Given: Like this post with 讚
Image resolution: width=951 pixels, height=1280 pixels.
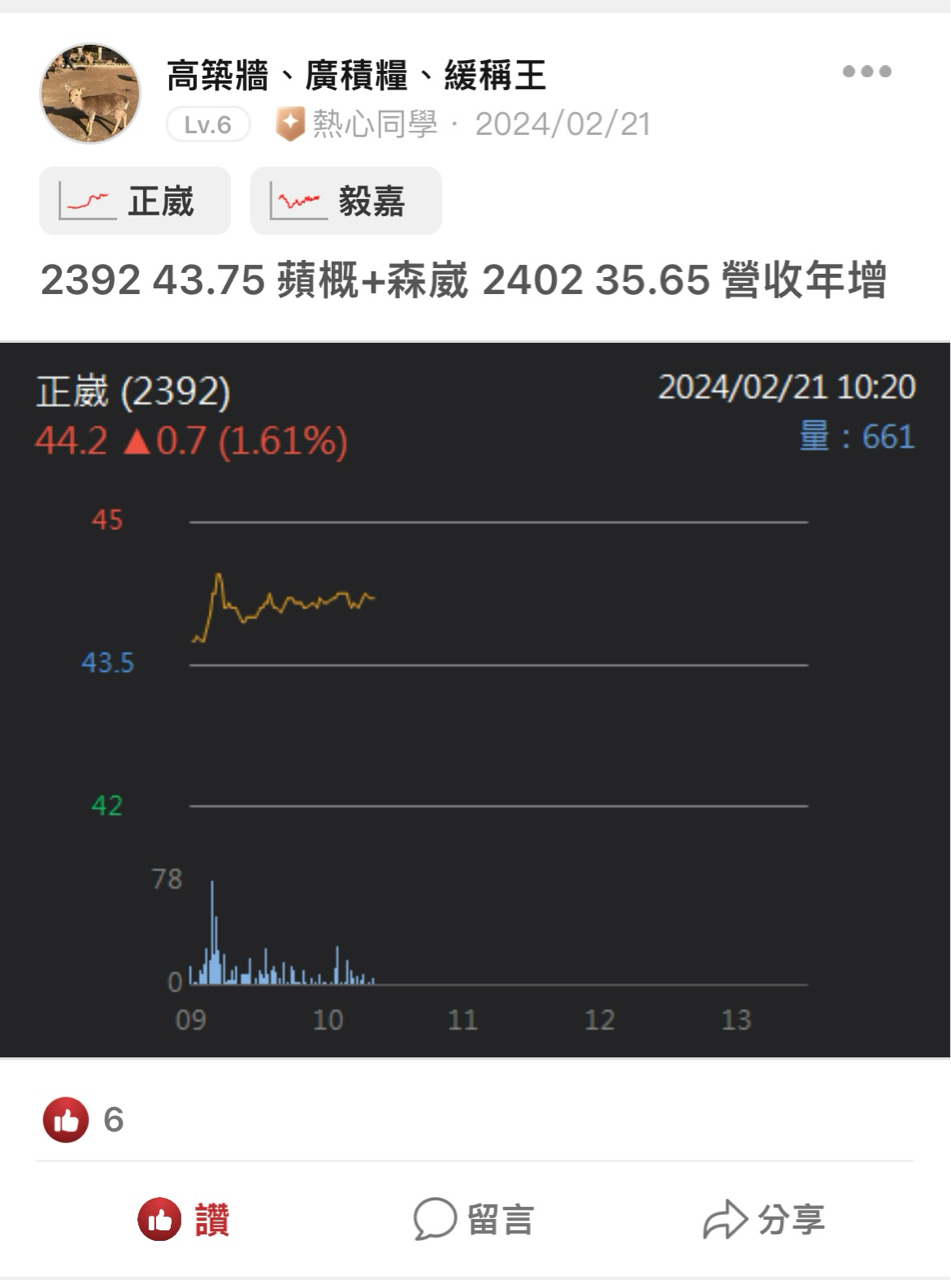Looking at the screenshot, I should (185, 1220).
